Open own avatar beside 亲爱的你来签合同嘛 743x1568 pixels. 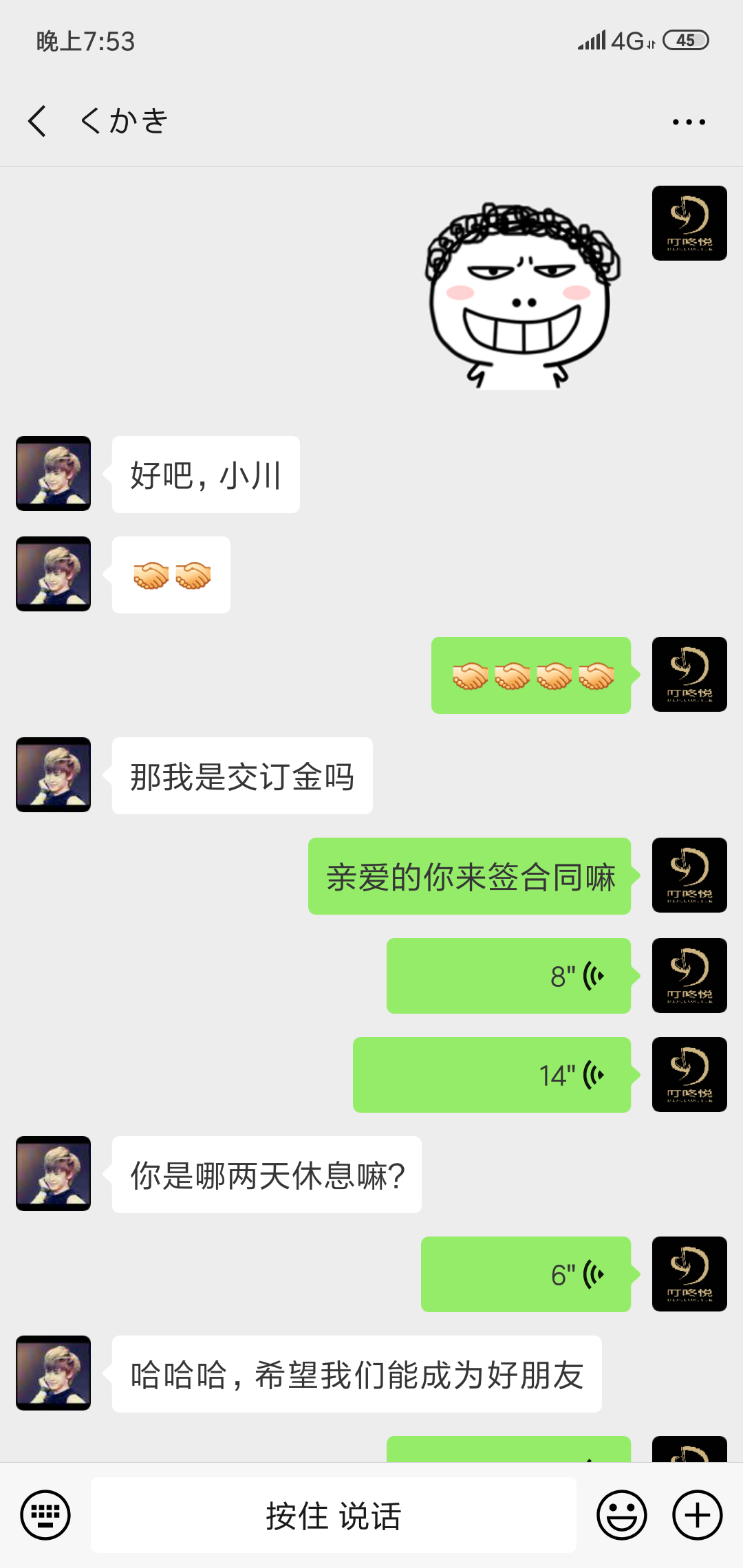pyautogui.click(x=689, y=875)
